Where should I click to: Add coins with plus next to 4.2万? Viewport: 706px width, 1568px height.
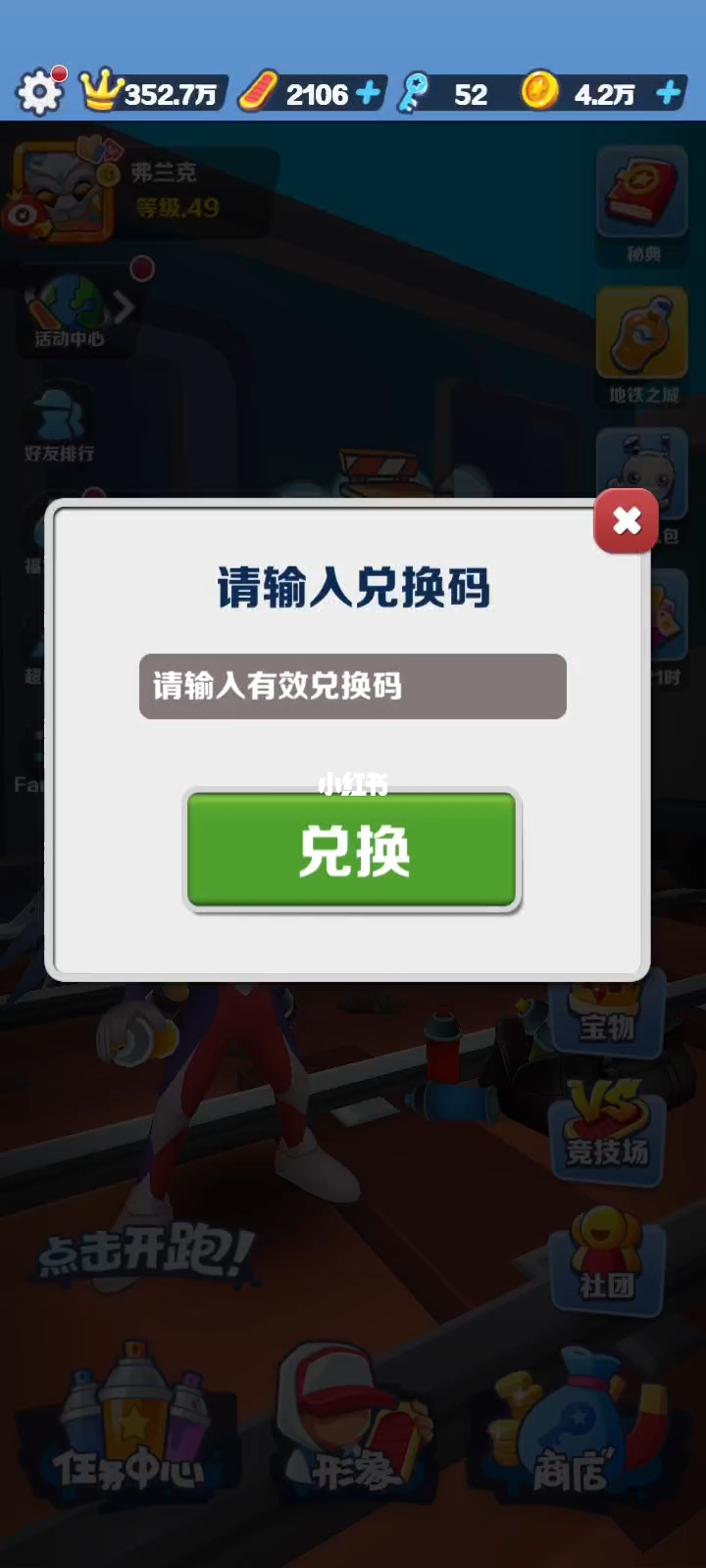tap(669, 93)
